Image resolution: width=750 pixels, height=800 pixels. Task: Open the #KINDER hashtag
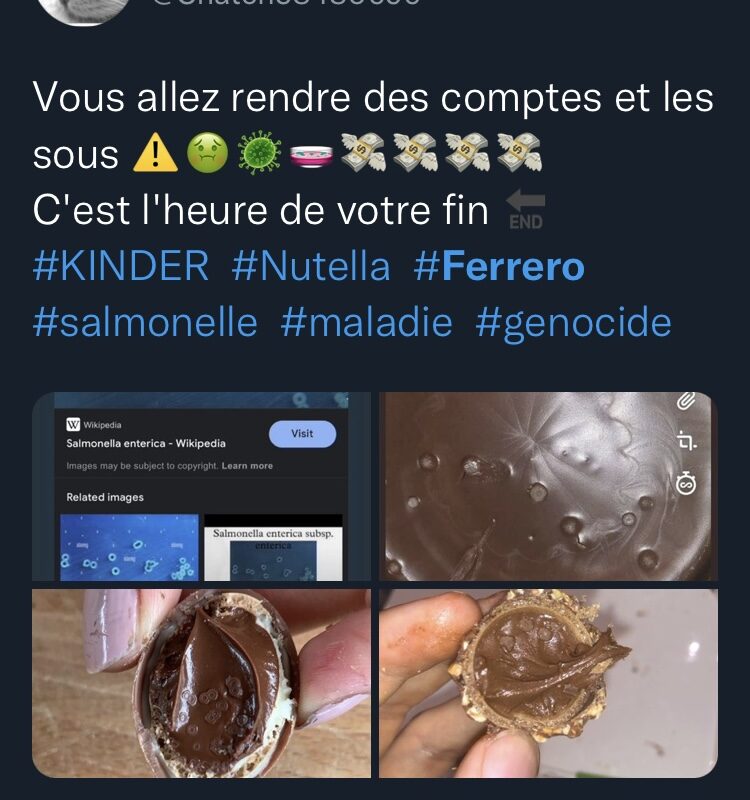pyautogui.click(x=121, y=267)
